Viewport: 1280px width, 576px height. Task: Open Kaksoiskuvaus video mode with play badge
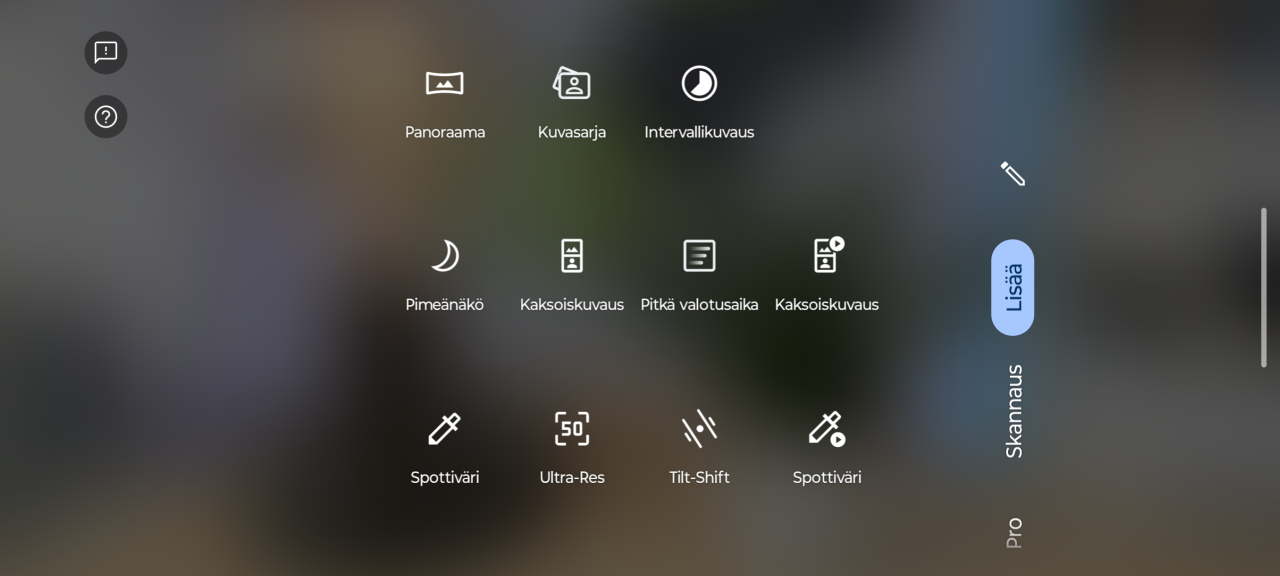click(826, 273)
